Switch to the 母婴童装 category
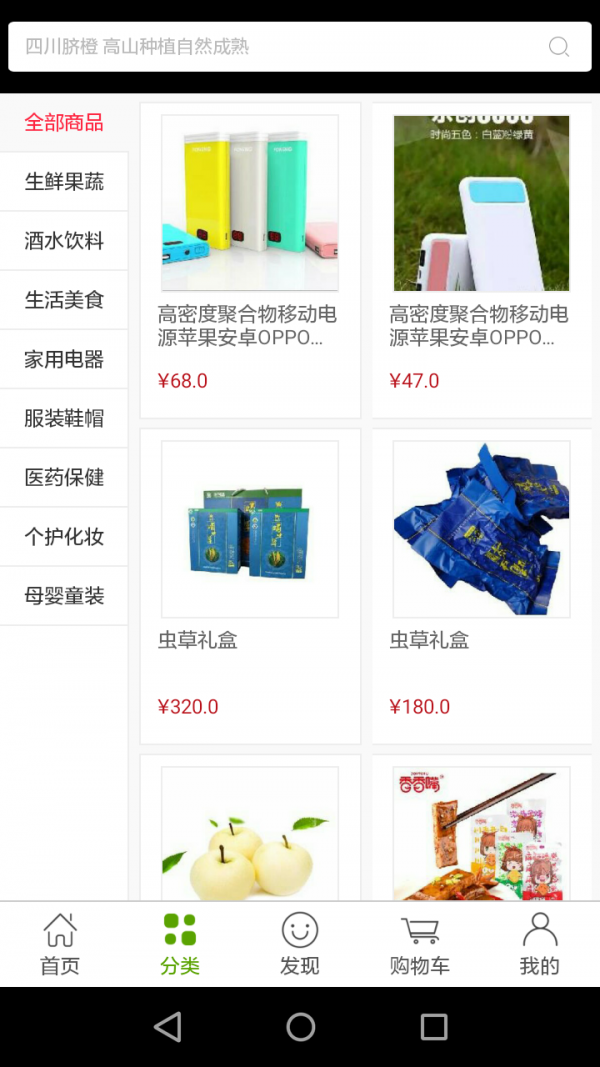 pos(64,596)
